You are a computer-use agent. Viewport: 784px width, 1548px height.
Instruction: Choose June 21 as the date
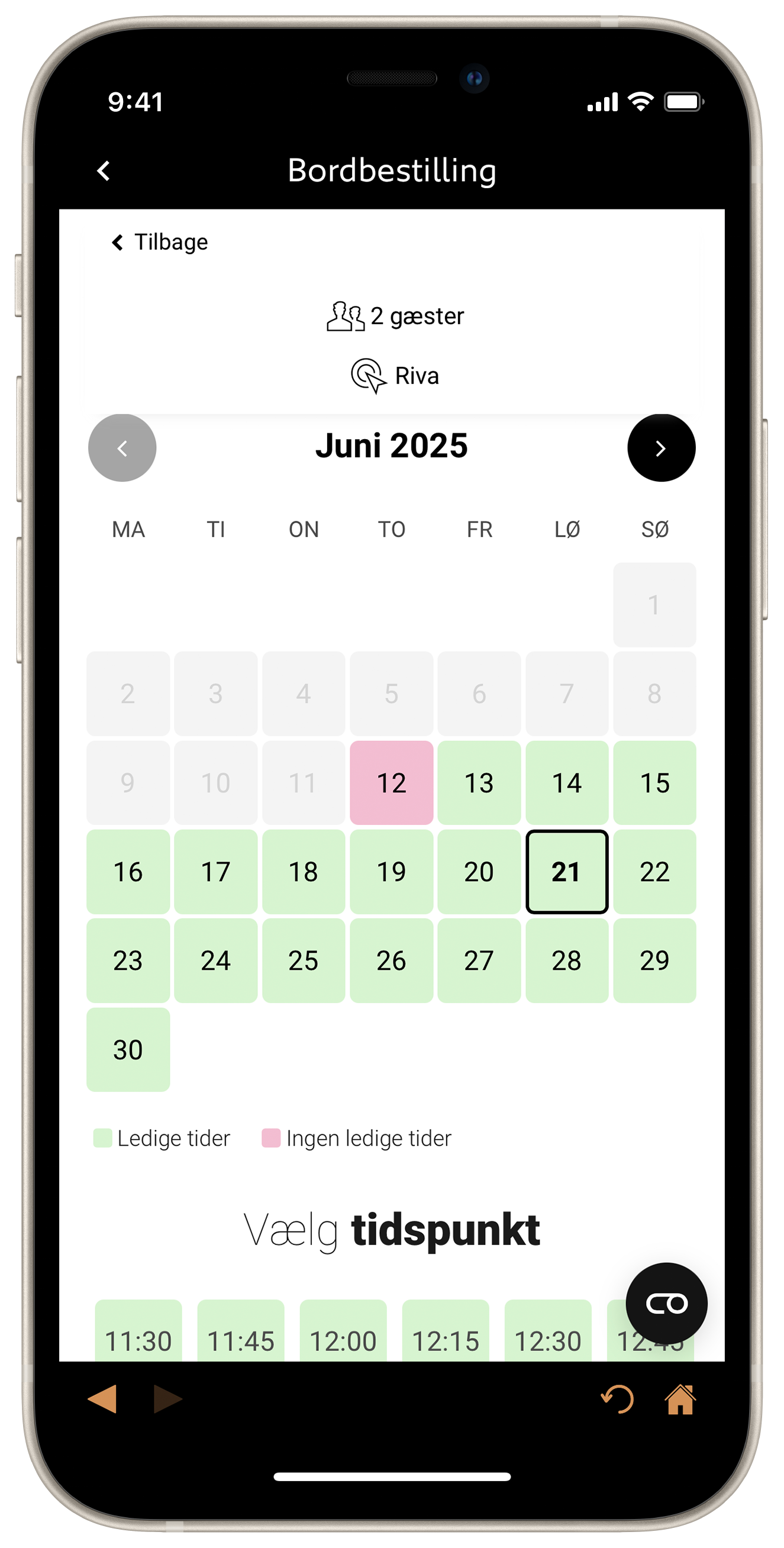(x=566, y=872)
